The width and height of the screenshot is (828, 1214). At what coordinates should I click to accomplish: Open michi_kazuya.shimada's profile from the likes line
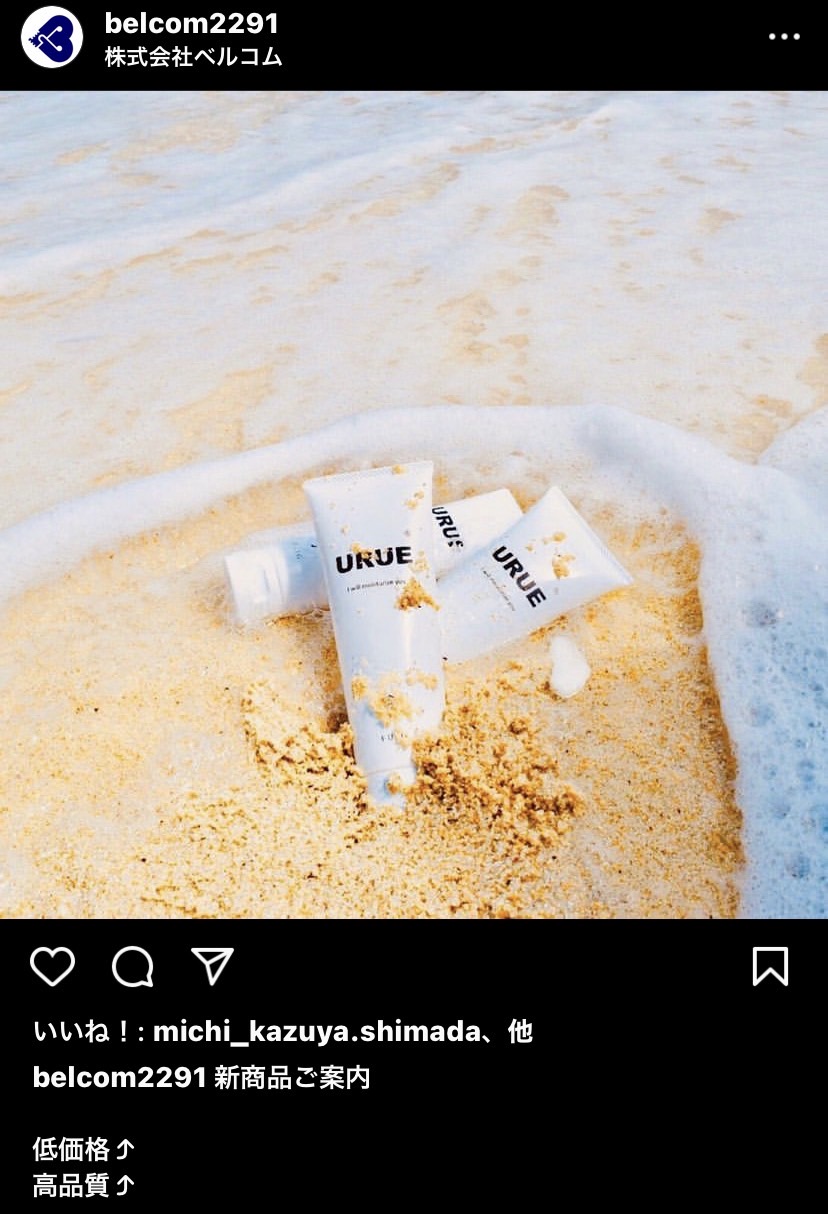[316, 1032]
